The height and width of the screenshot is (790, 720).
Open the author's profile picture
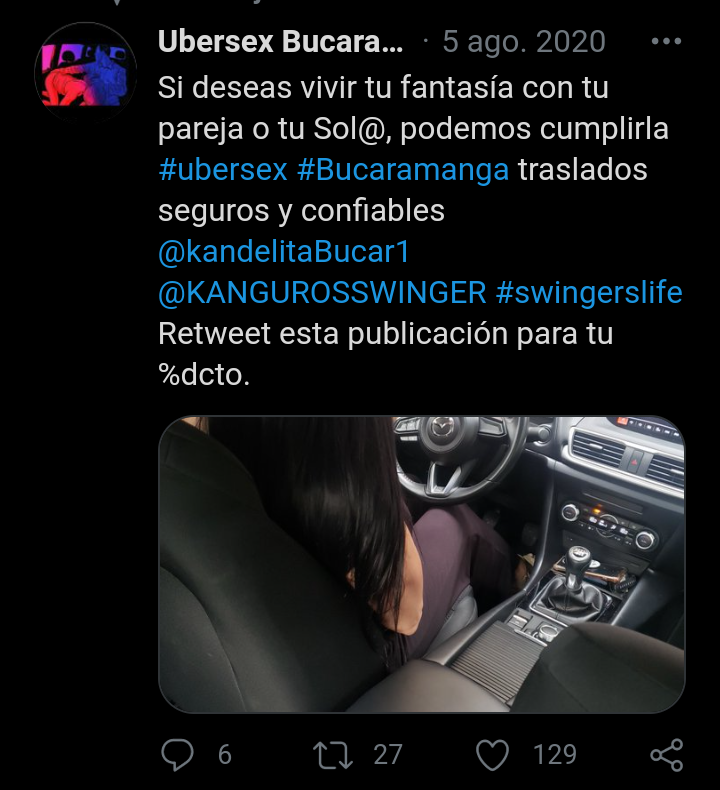tap(85, 72)
